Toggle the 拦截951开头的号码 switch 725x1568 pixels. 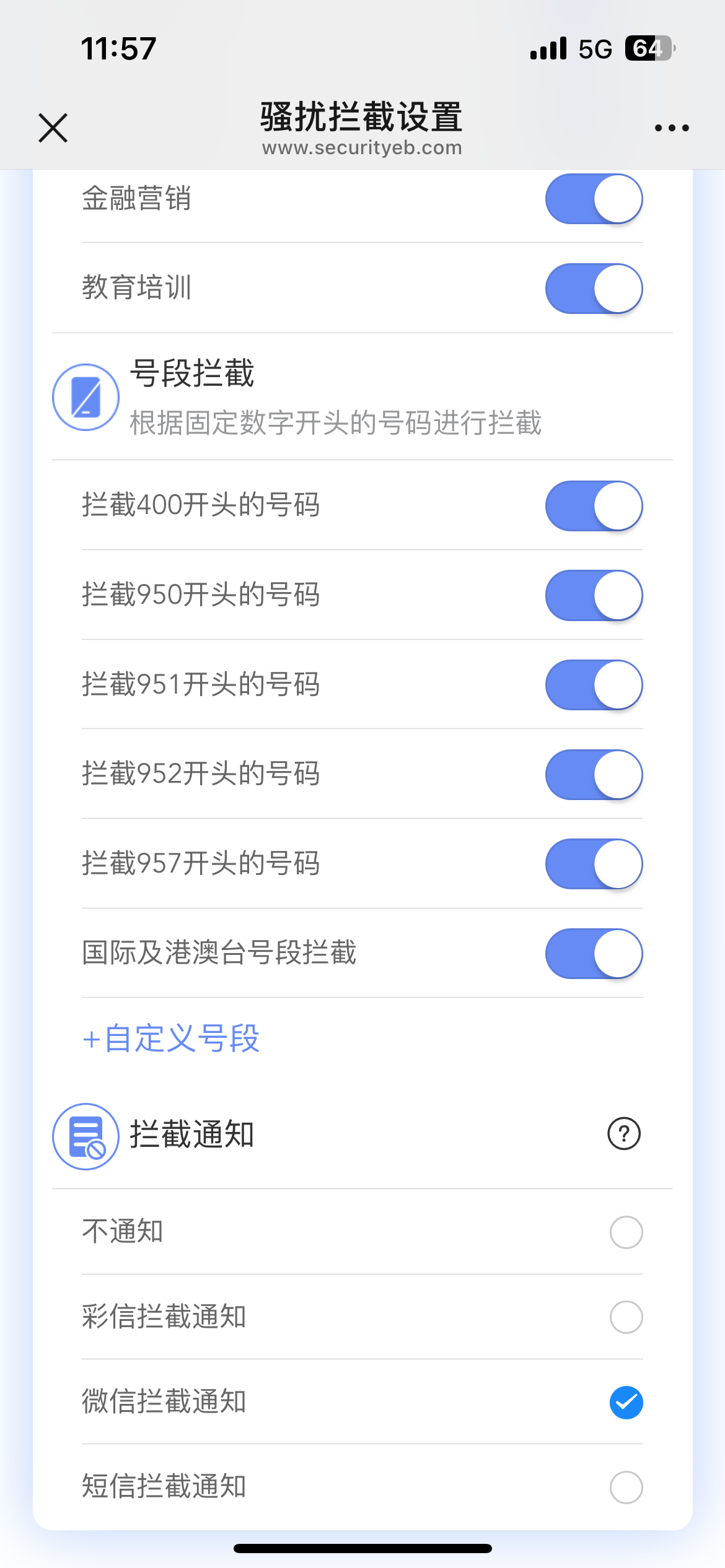pos(594,685)
